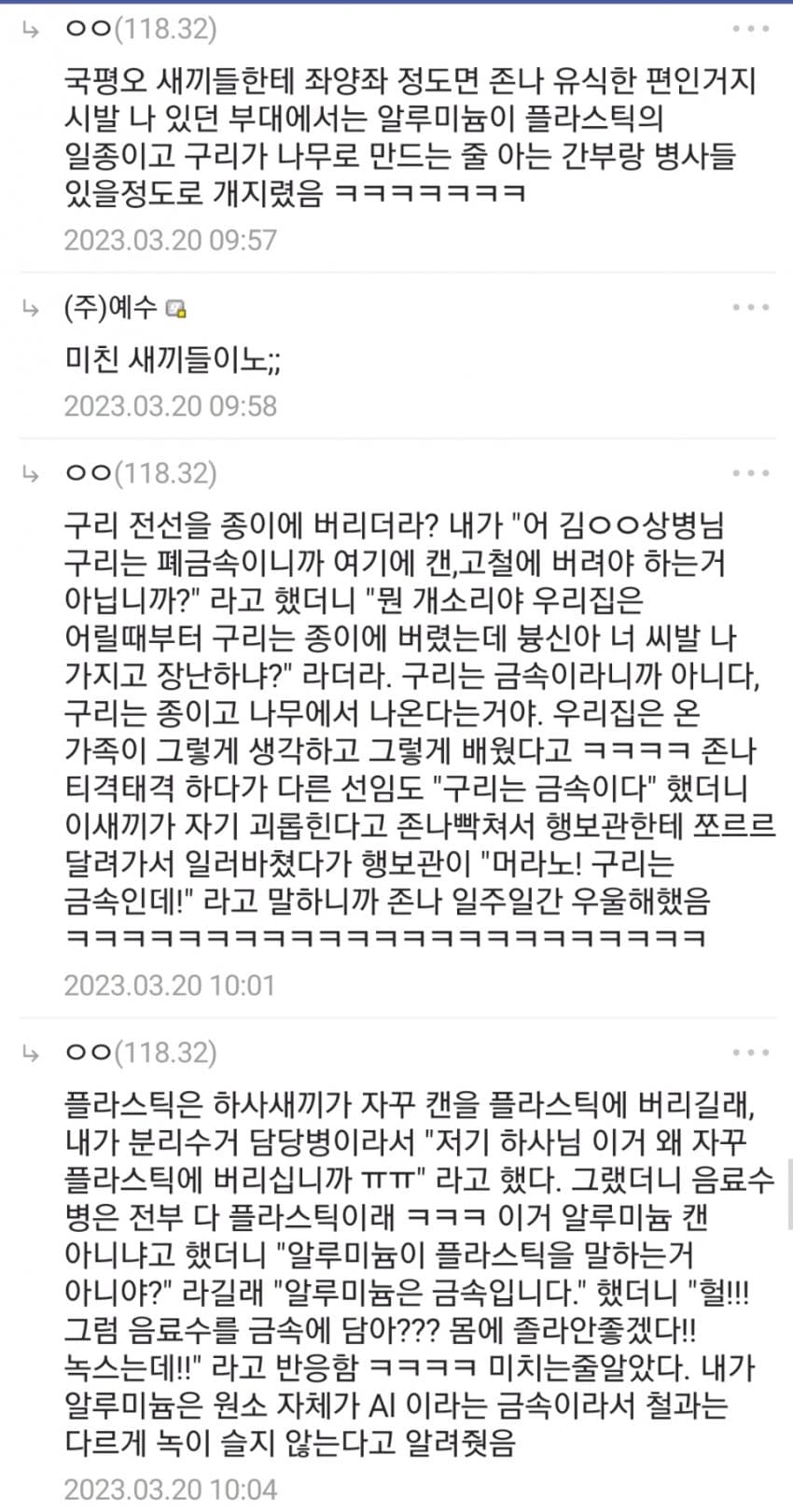Image resolution: width=793 pixels, height=1512 pixels.
Task: Open the overflow menu on (주)예수's comment
Action: 750,308
